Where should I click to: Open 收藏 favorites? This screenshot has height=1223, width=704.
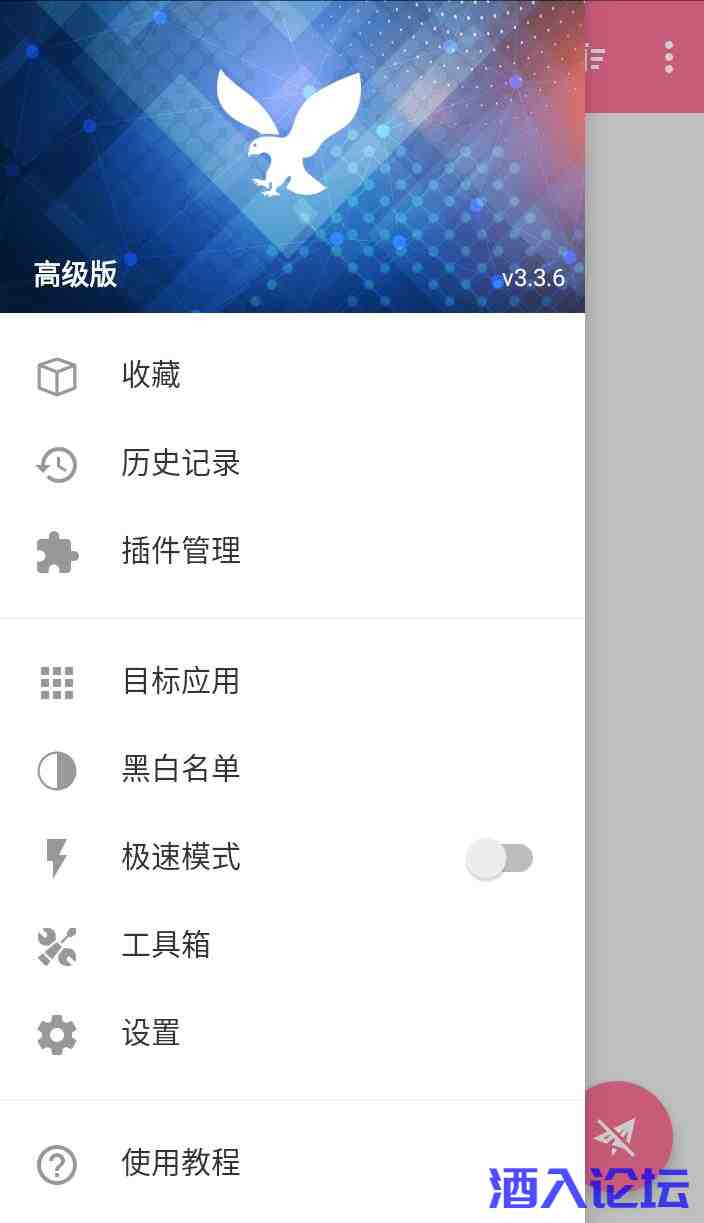[x=150, y=376]
